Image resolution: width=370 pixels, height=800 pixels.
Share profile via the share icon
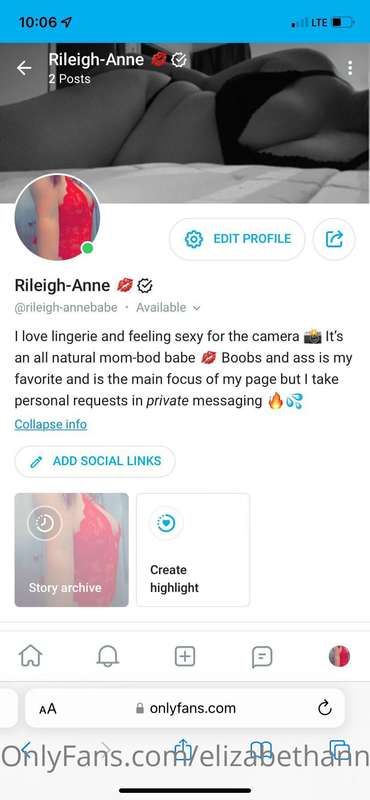pos(334,239)
